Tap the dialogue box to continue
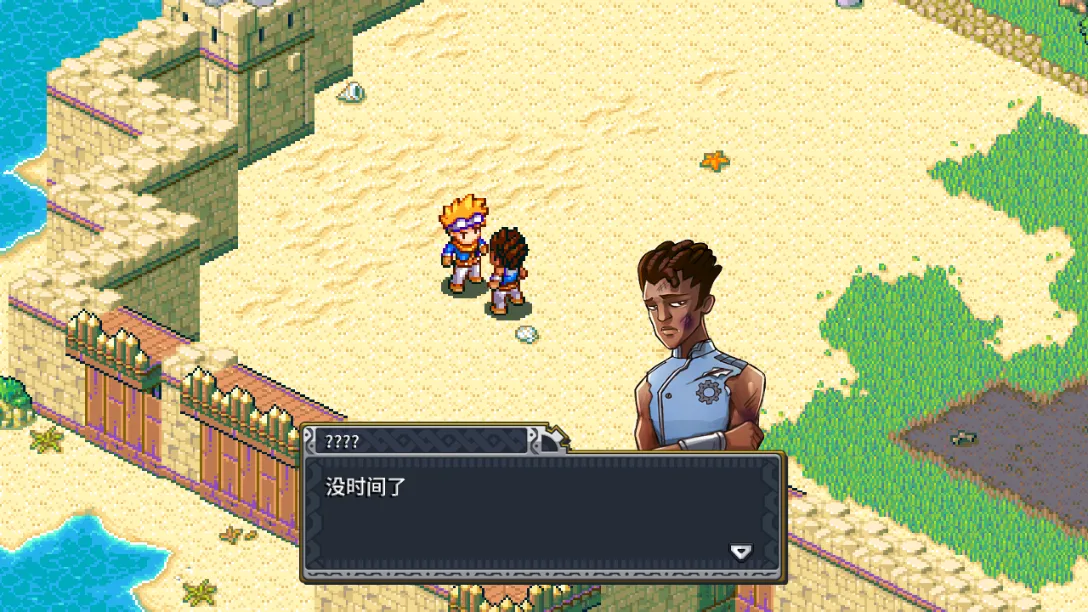This screenshot has width=1088, height=612. click(543, 515)
